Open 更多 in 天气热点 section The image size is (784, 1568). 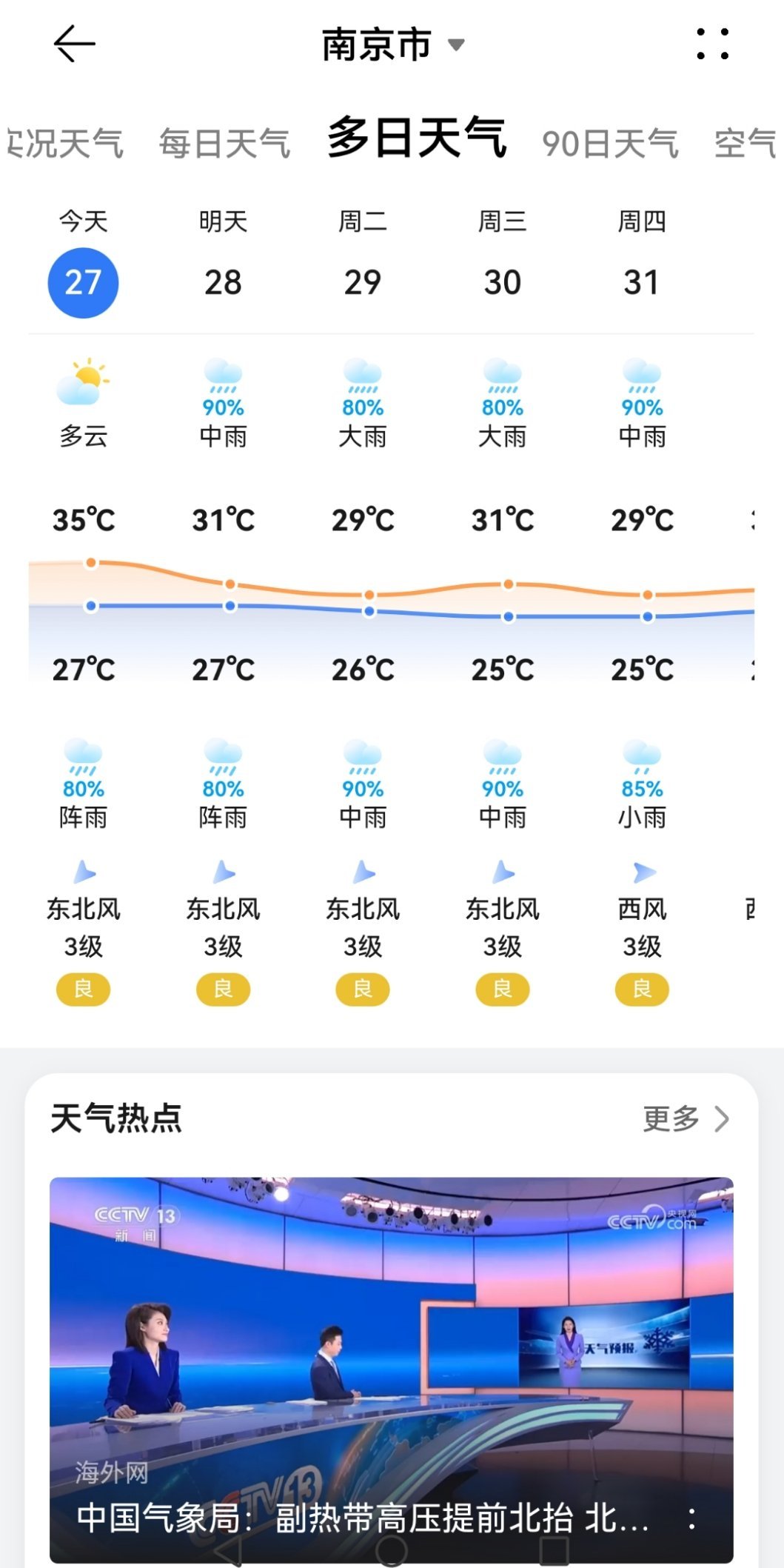click(686, 1118)
